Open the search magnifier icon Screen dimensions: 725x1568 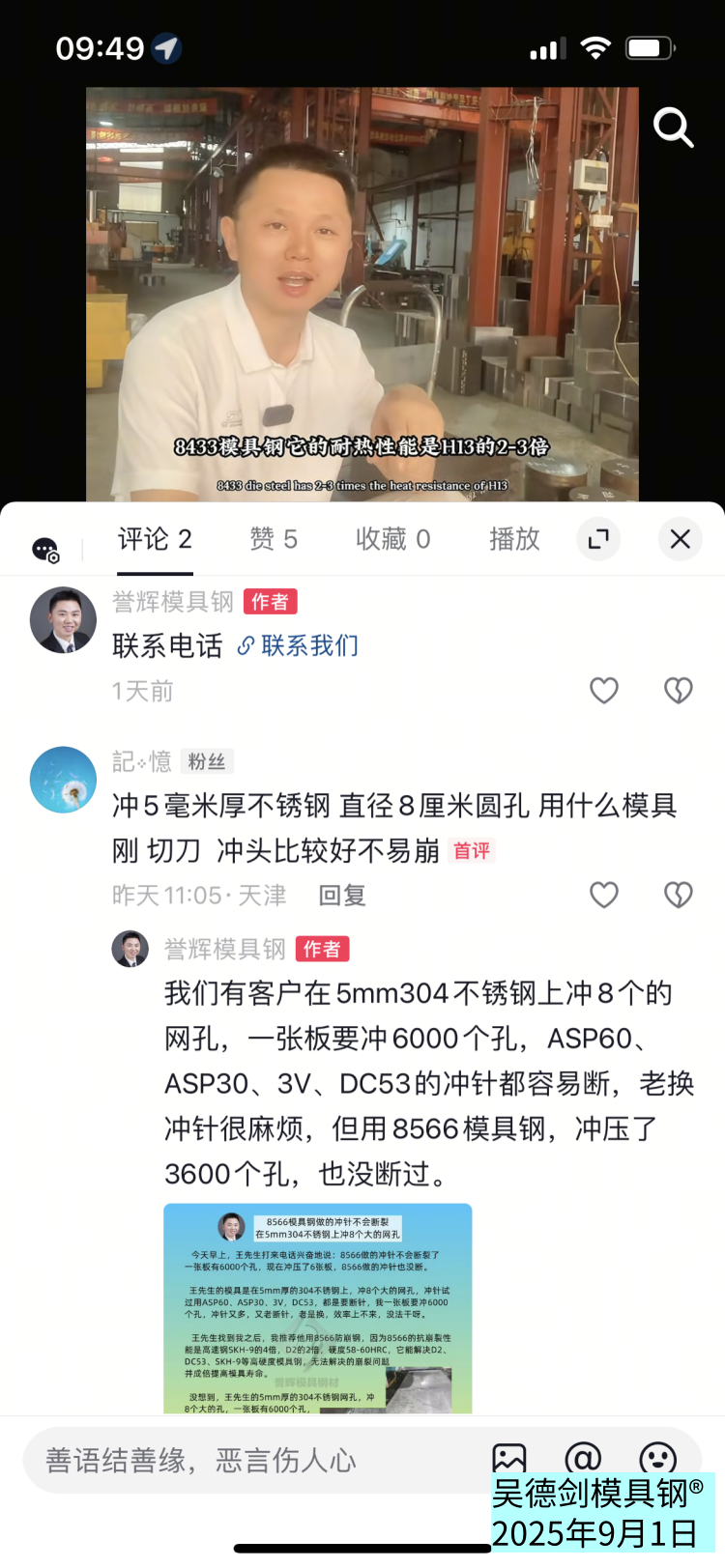point(673,127)
